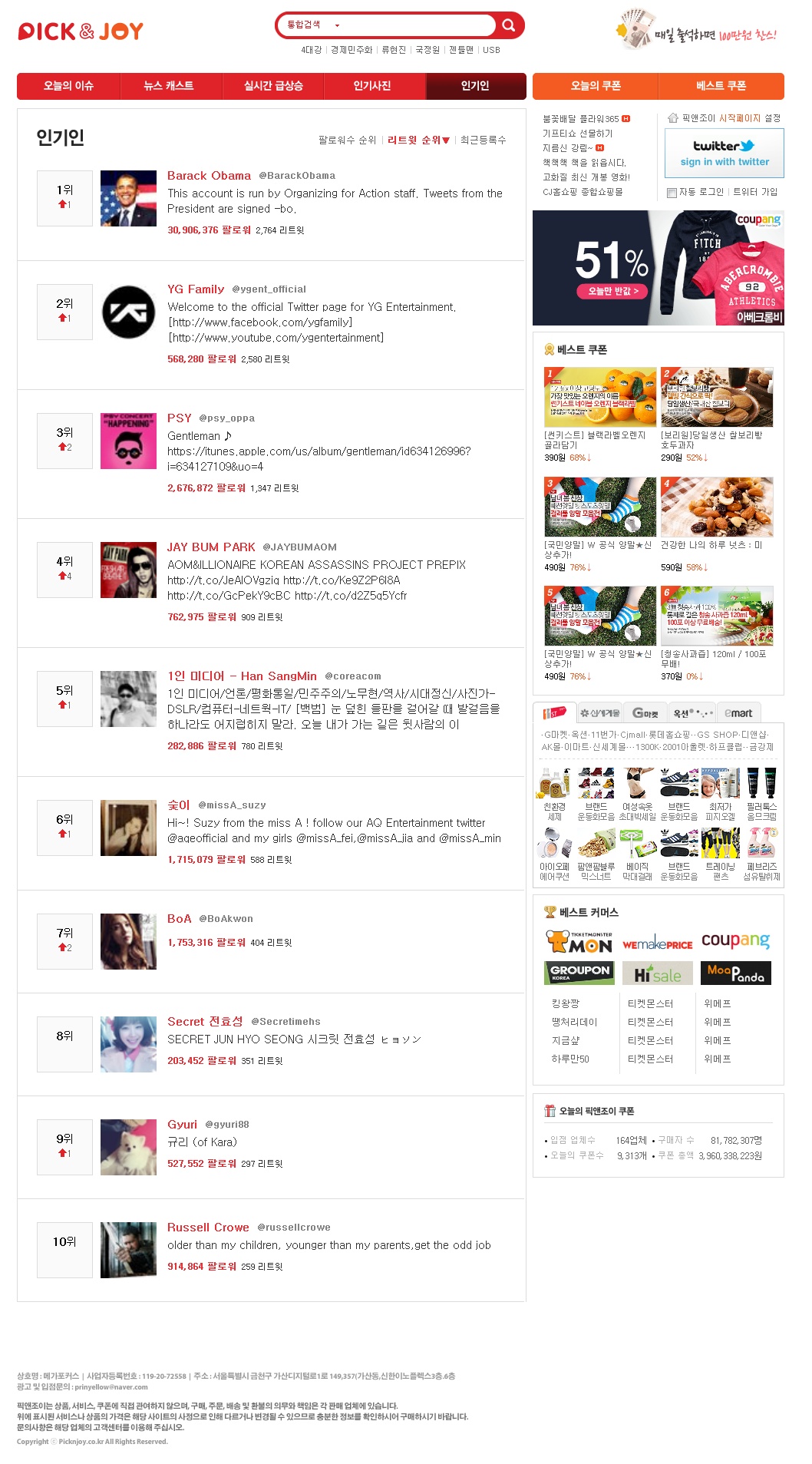Open the Coupang 51% banner

pyautogui.click(x=658, y=268)
